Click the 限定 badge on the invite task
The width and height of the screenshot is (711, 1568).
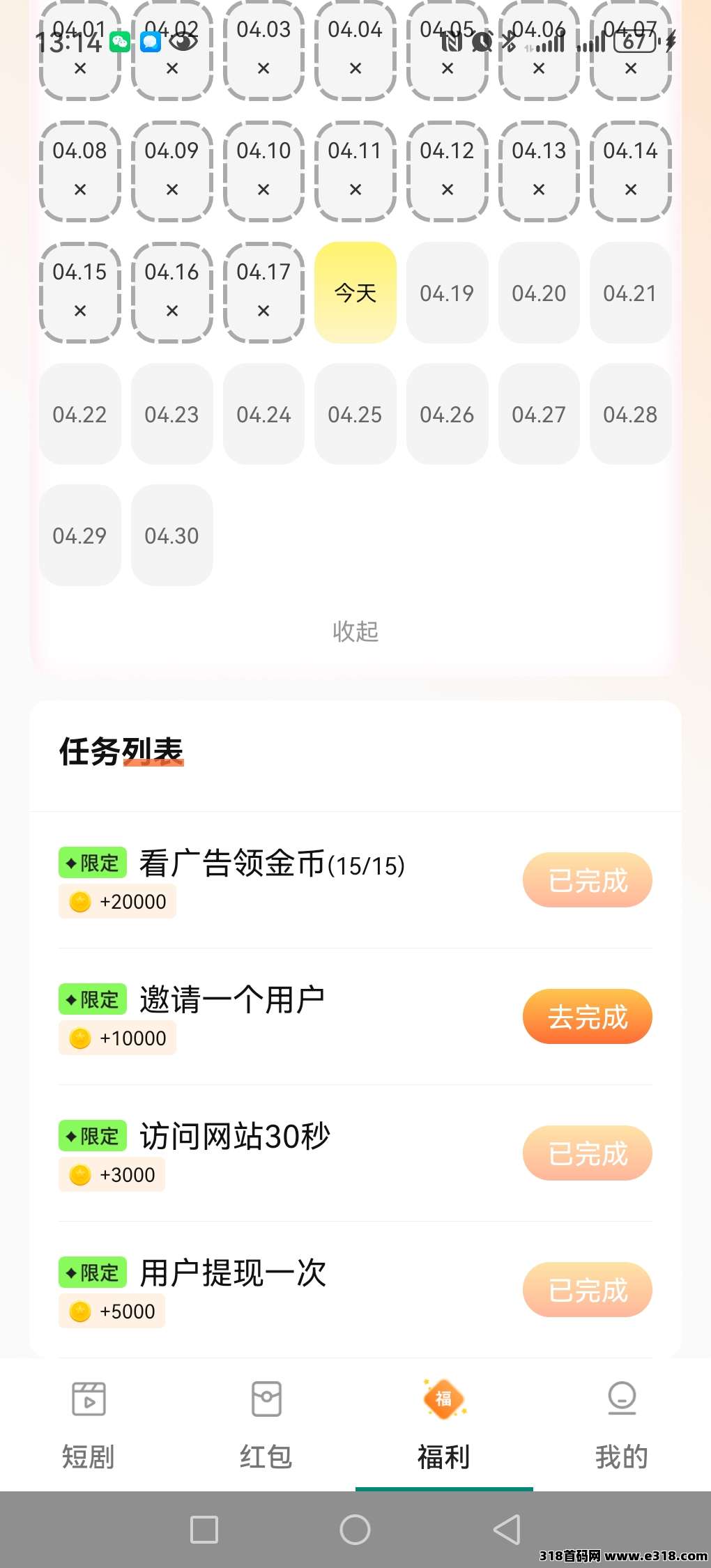pos(93,999)
